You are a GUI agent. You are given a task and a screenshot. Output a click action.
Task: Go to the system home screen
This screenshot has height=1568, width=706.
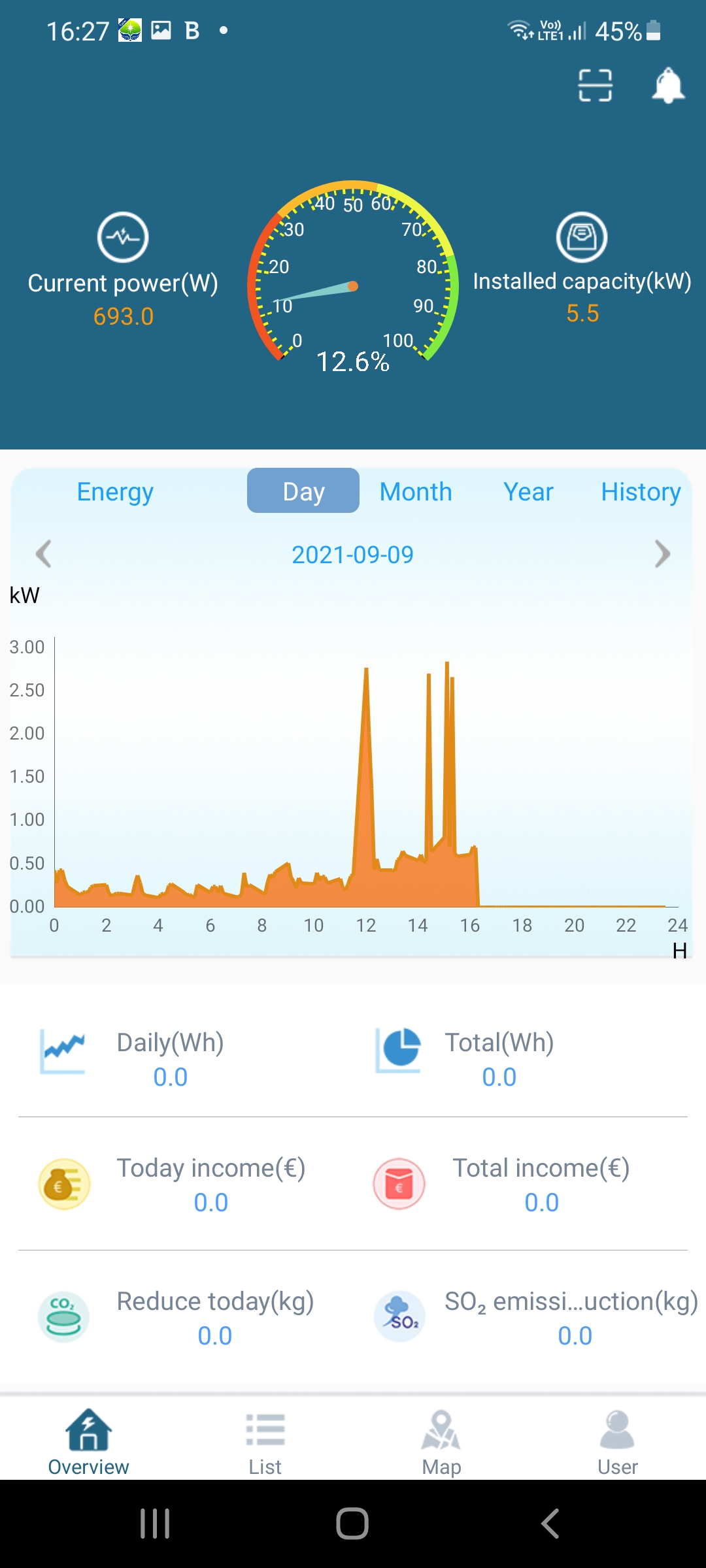352,1524
